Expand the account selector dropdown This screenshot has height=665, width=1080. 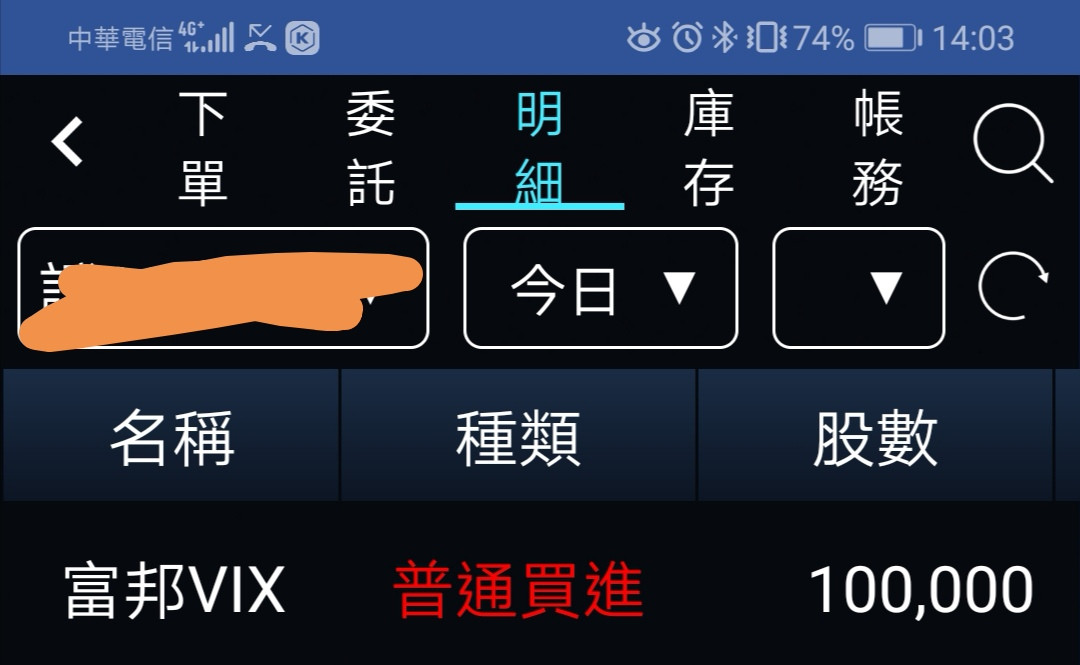[x=223, y=288]
